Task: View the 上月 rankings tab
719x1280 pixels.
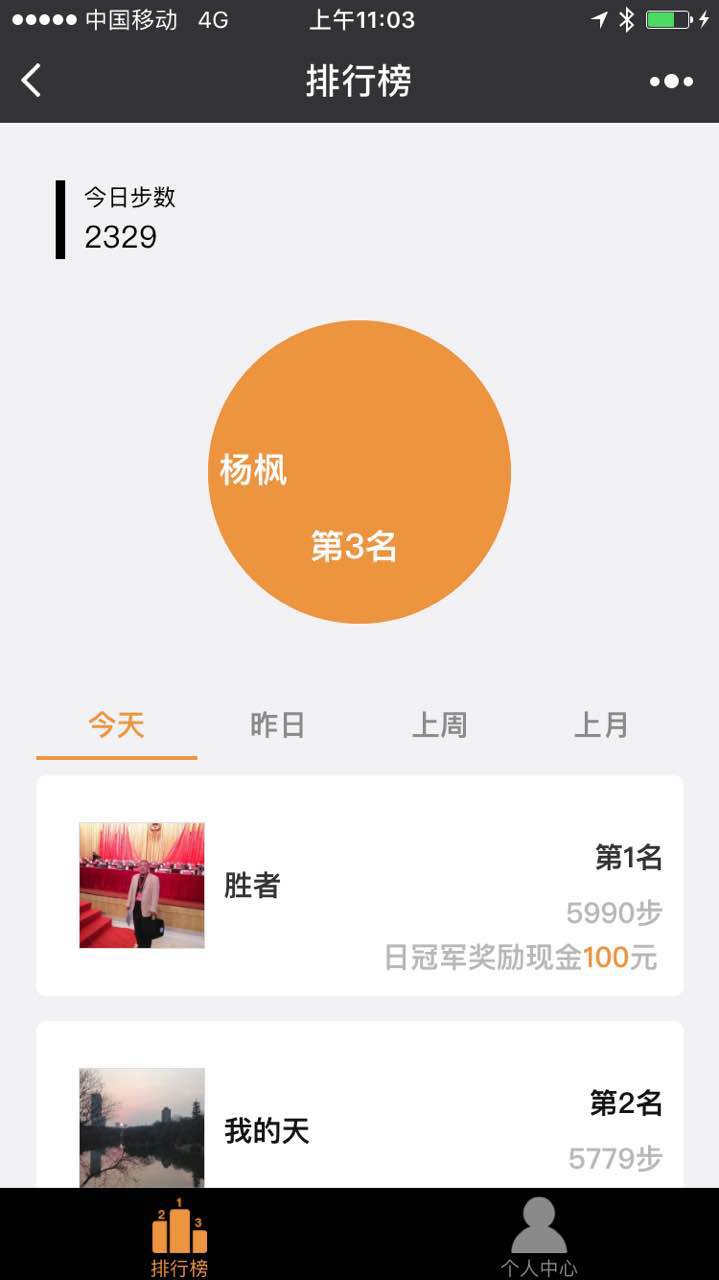Action: click(601, 725)
